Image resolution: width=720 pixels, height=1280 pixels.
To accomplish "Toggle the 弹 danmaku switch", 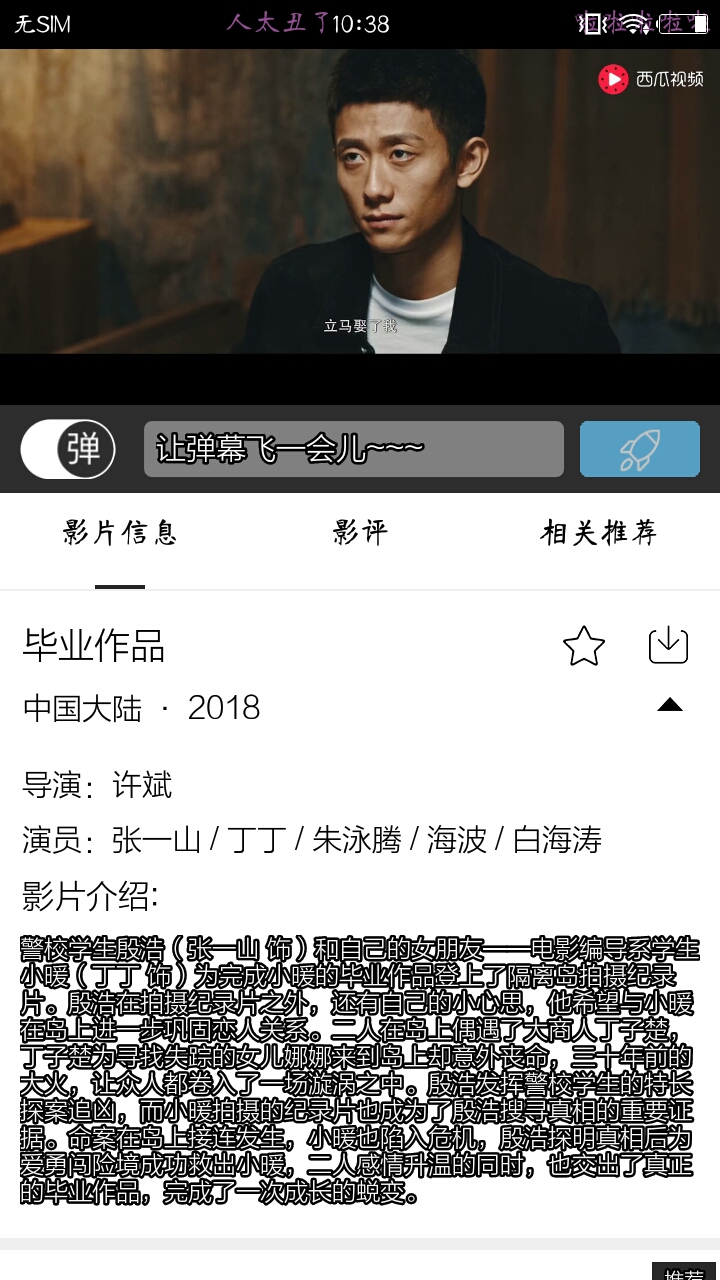I will [68, 449].
